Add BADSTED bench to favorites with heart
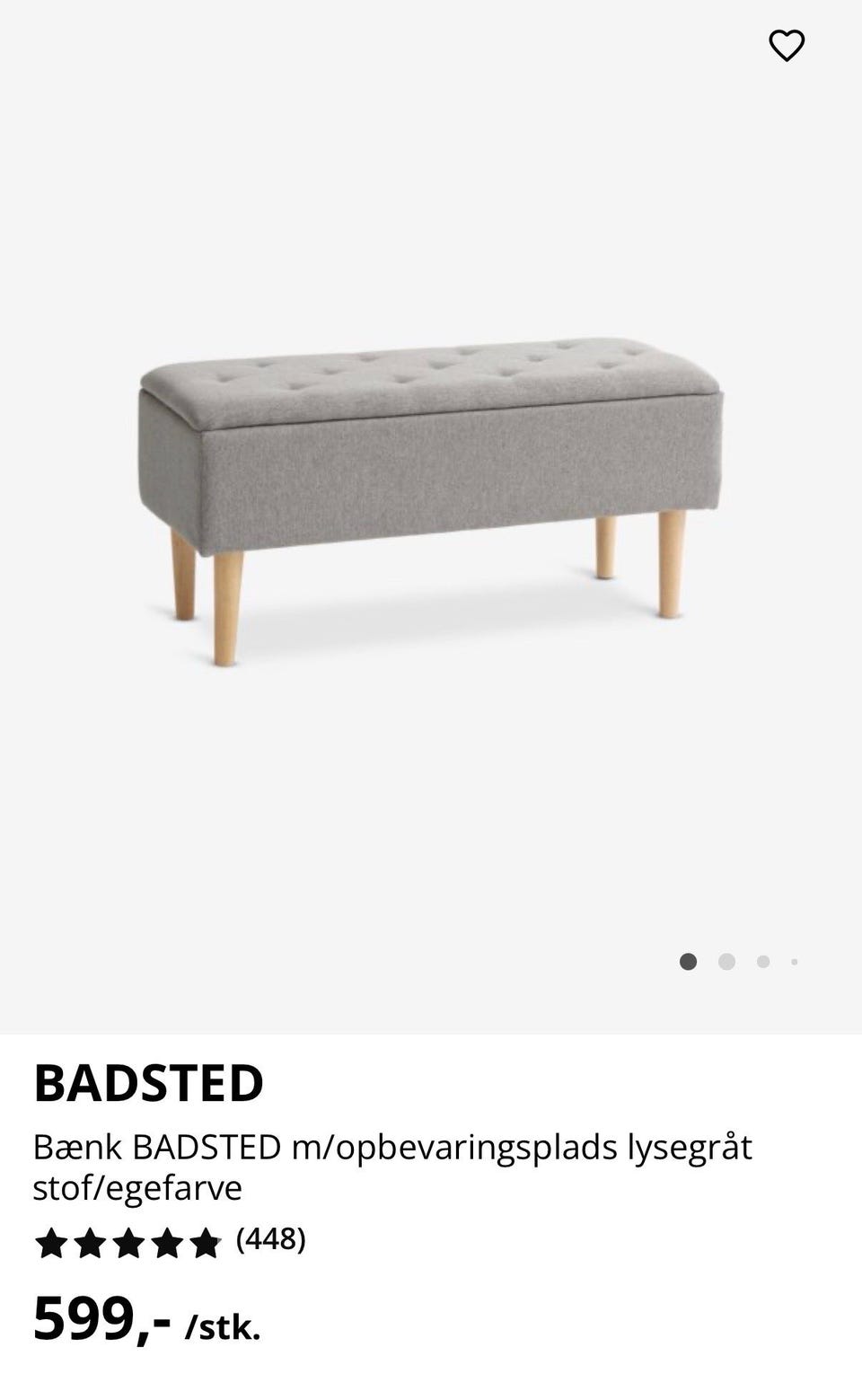The image size is (862, 1400). 787,46
